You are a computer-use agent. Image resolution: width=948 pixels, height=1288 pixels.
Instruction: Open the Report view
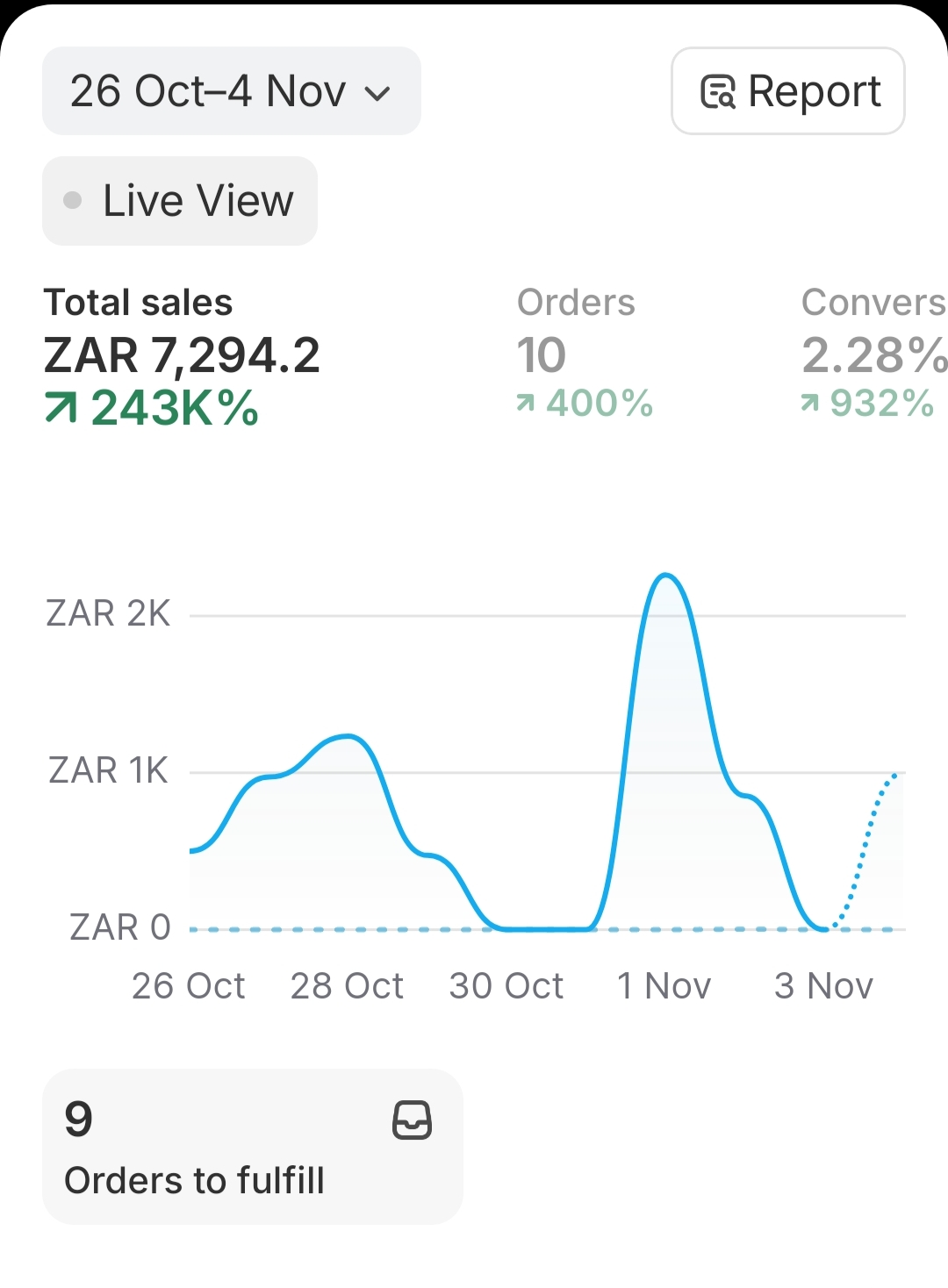787,91
